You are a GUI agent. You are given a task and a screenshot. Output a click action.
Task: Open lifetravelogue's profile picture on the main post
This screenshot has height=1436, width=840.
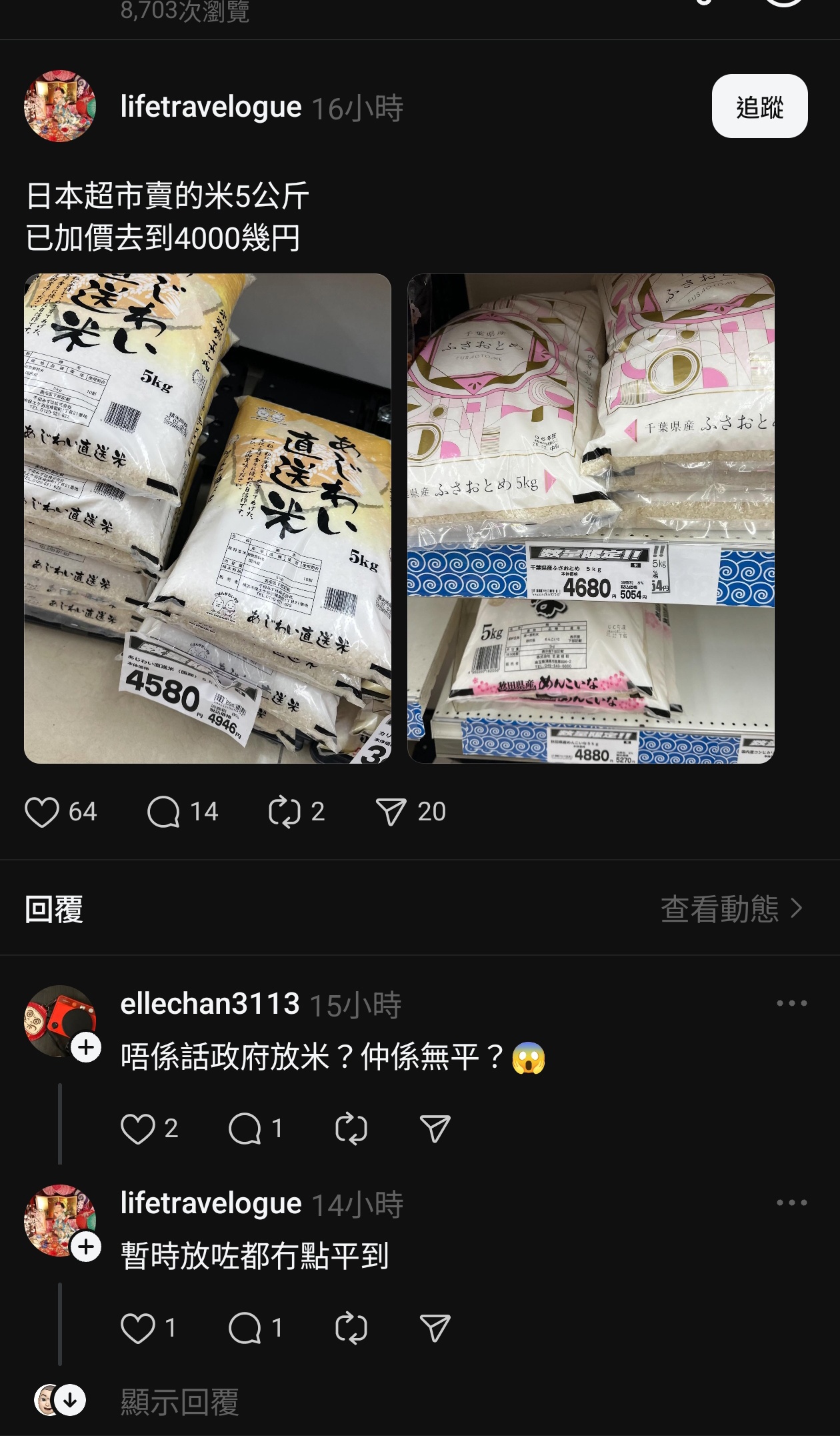point(60,106)
